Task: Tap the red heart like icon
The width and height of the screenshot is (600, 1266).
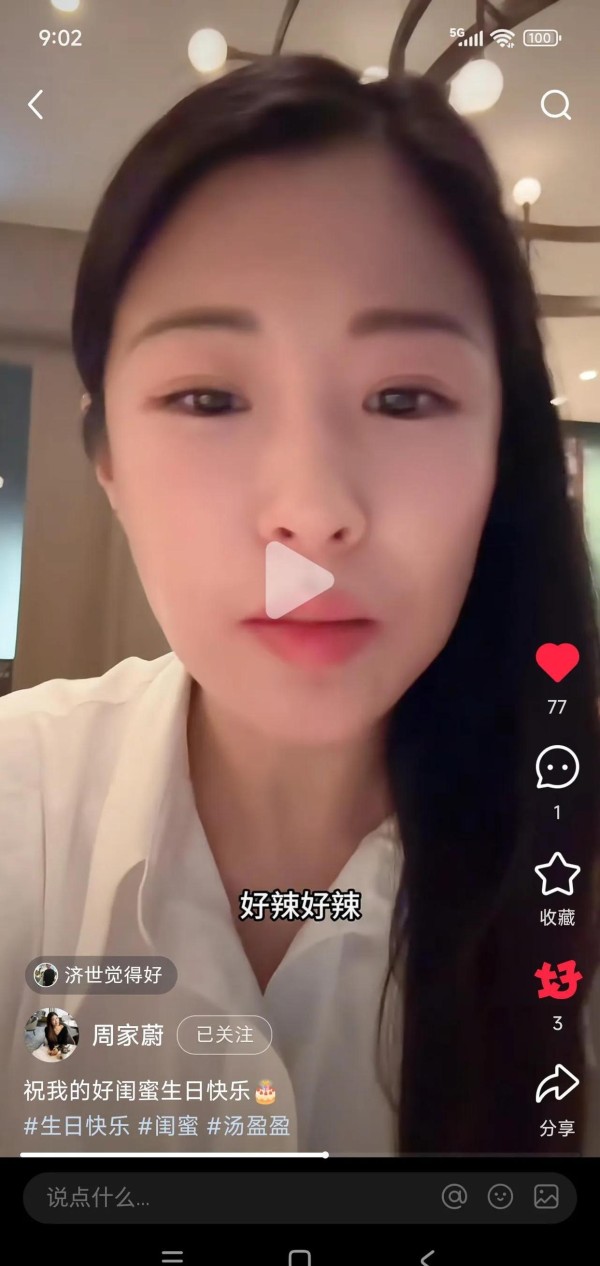Action: pyautogui.click(x=557, y=663)
